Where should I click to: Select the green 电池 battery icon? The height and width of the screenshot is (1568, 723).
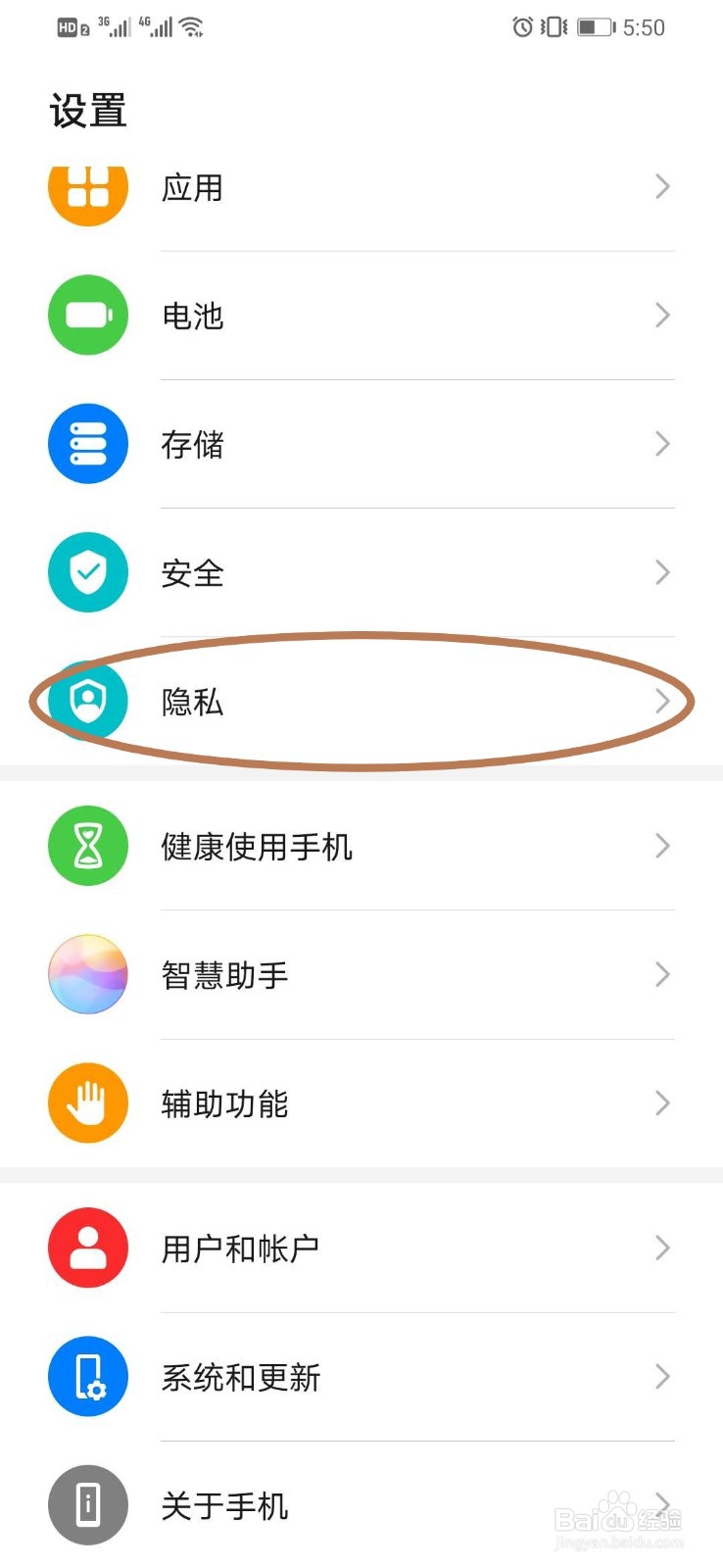pyautogui.click(x=87, y=315)
